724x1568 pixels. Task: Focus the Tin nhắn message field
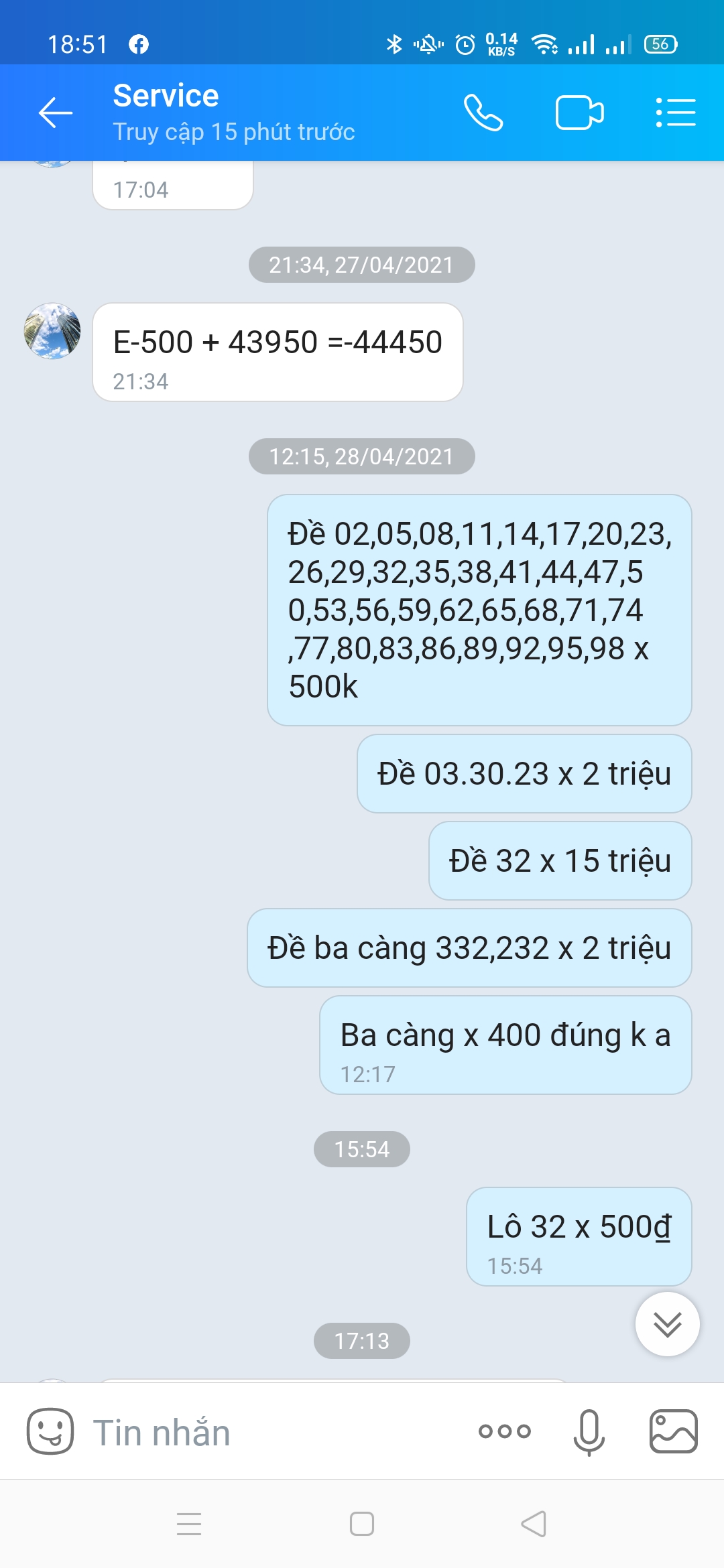coord(275,1433)
